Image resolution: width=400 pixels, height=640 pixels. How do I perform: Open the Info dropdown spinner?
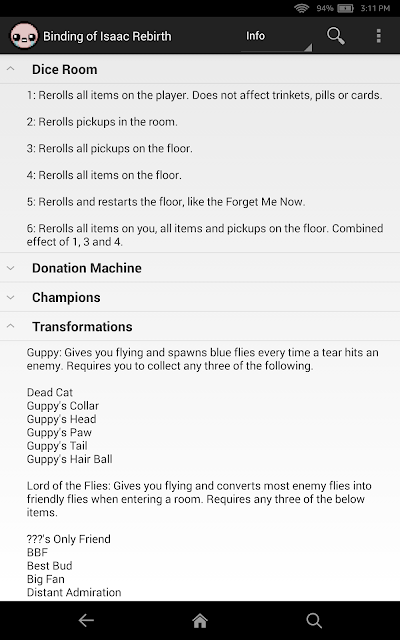coord(277,36)
